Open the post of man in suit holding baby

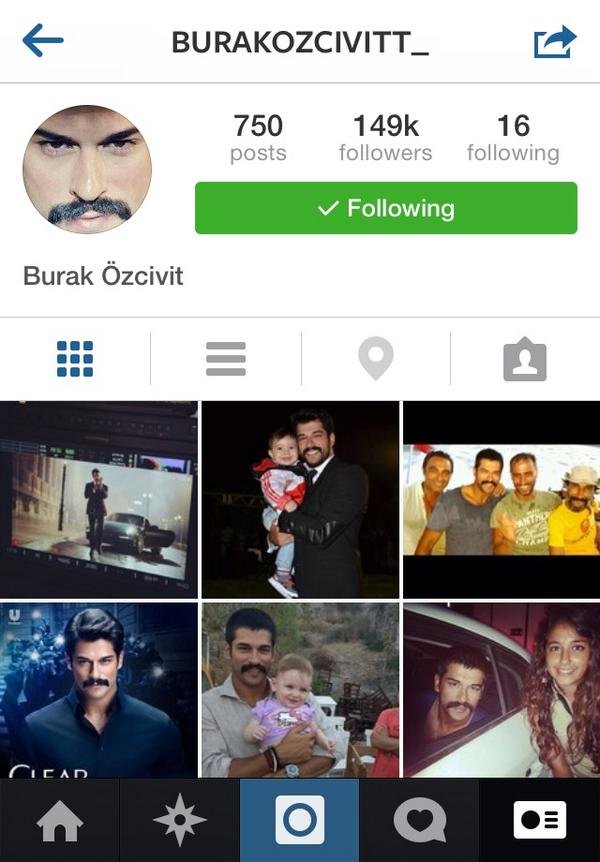(x=300, y=499)
